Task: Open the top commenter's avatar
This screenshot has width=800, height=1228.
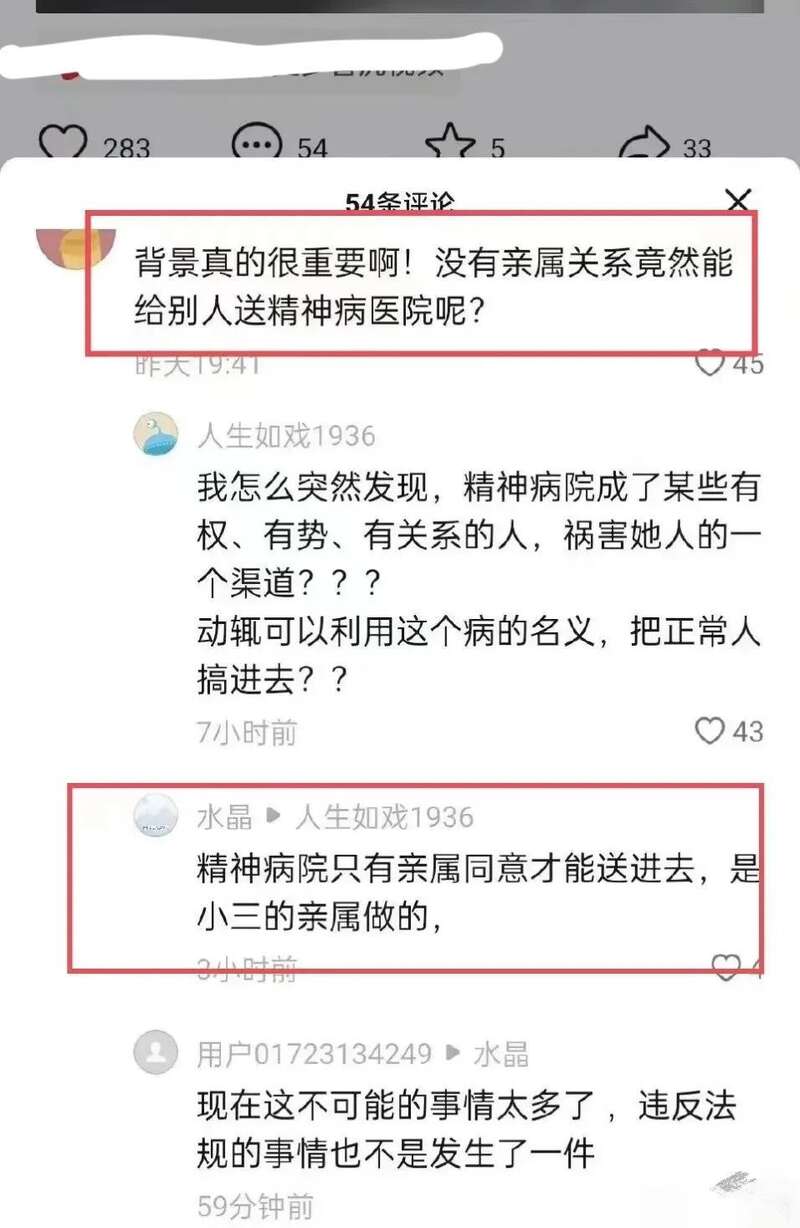Action: tap(68, 243)
